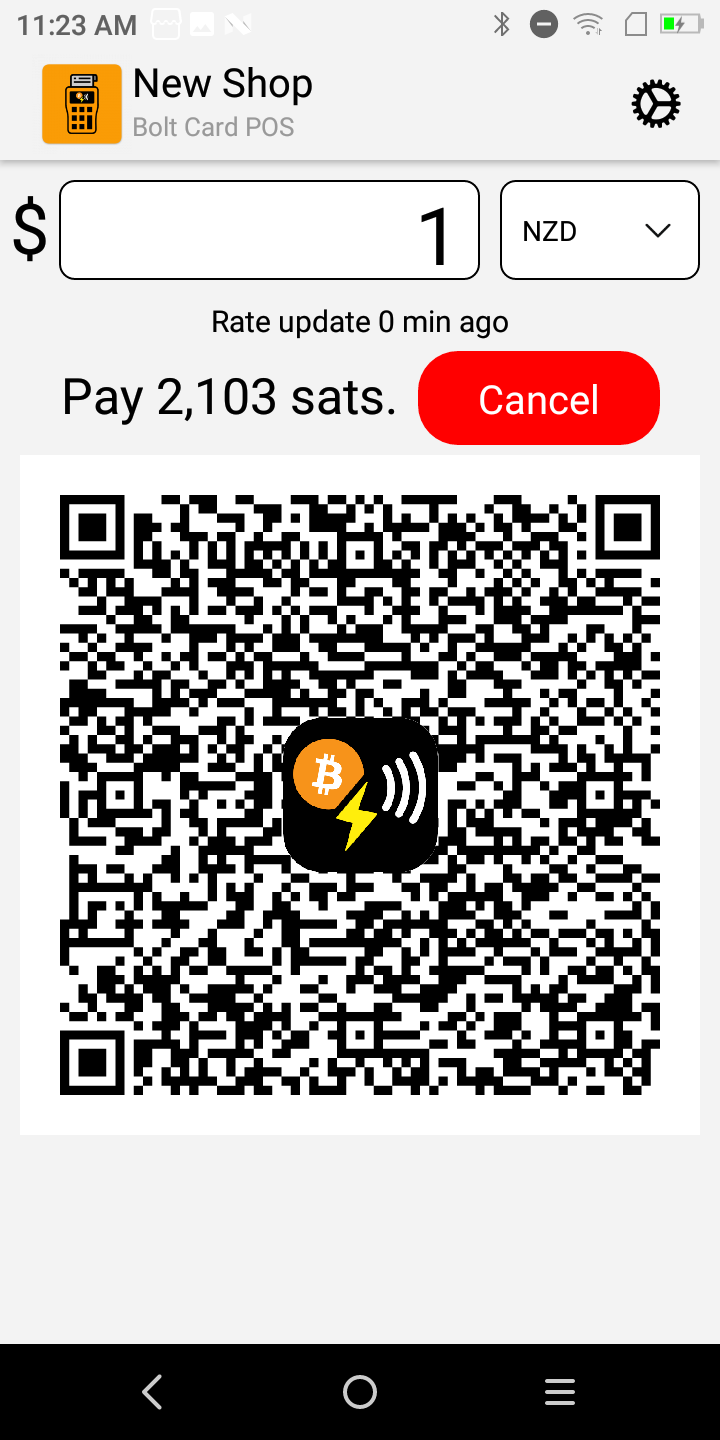Expand the NZD currency dropdown
The height and width of the screenshot is (1440, 720).
599,230
